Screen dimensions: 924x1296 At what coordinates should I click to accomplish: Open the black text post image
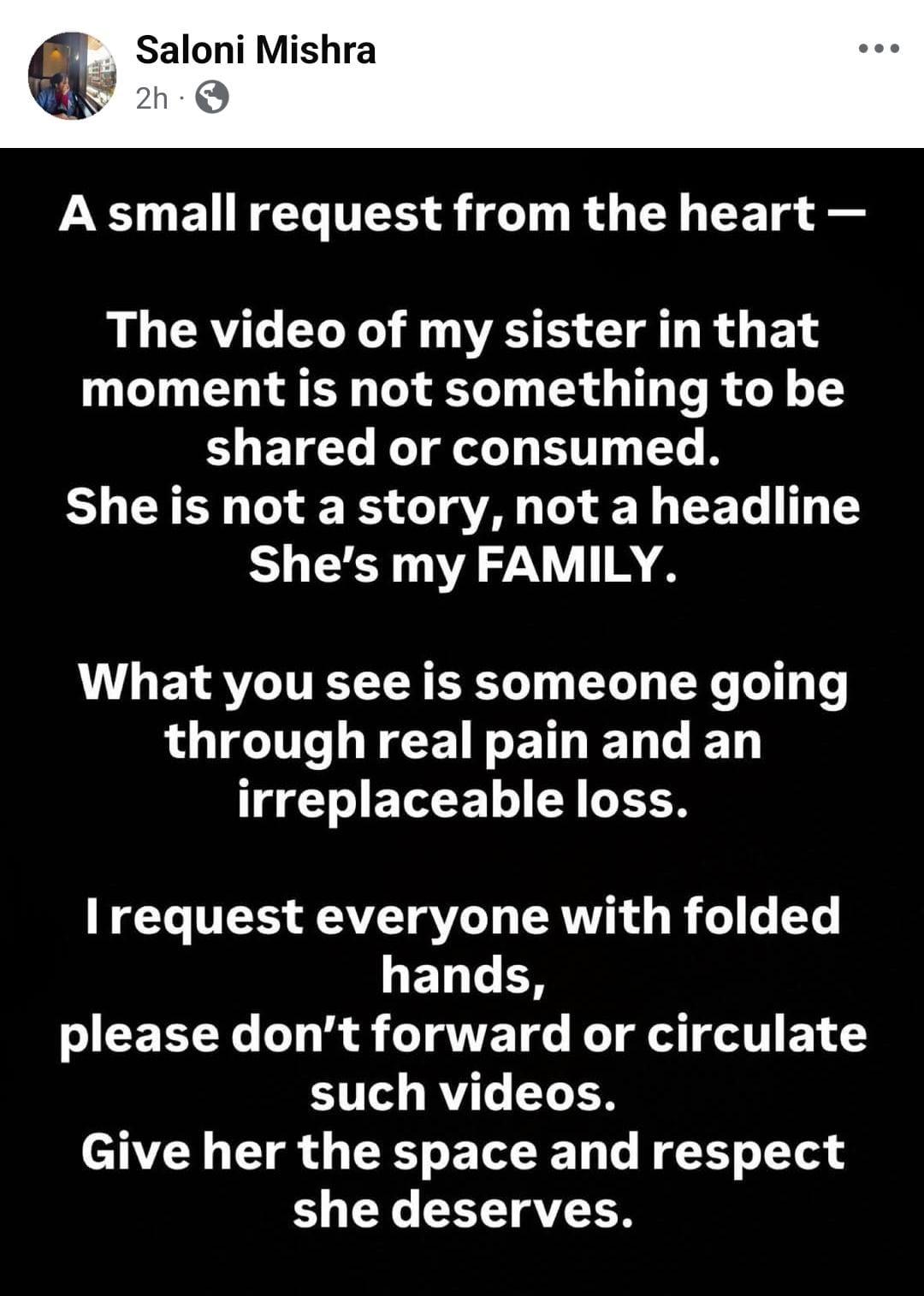tap(462, 719)
